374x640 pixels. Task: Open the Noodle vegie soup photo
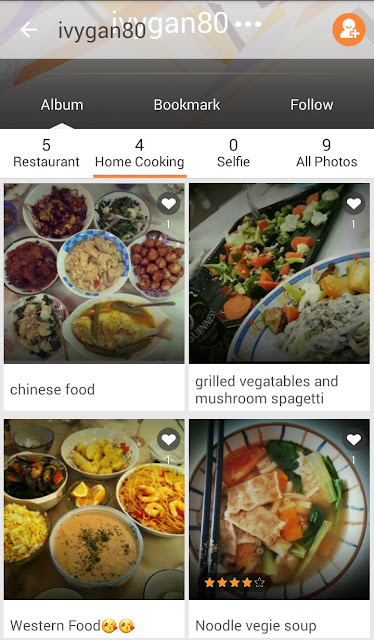click(x=279, y=509)
